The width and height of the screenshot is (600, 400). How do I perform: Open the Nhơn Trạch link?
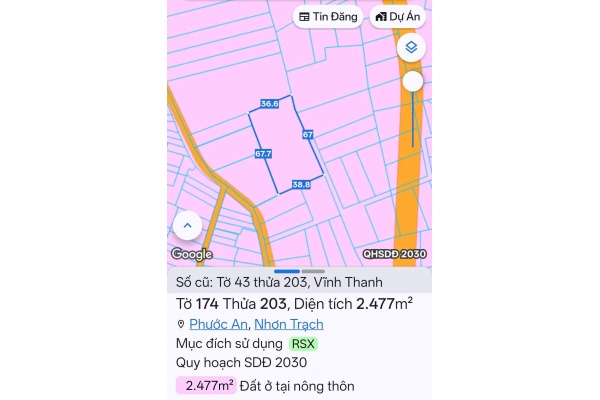(288, 324)
